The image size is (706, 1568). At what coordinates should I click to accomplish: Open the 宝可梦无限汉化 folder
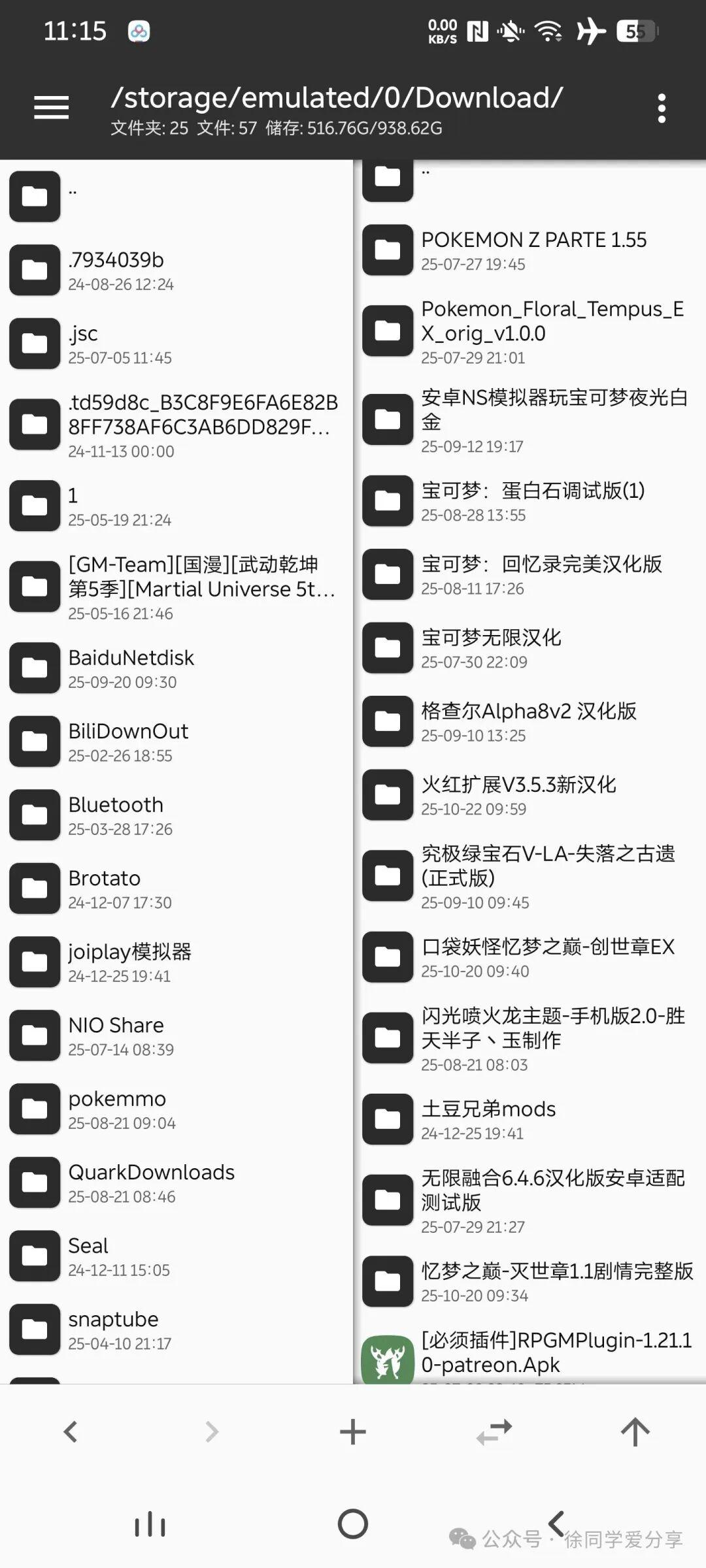tap(492, 647)
